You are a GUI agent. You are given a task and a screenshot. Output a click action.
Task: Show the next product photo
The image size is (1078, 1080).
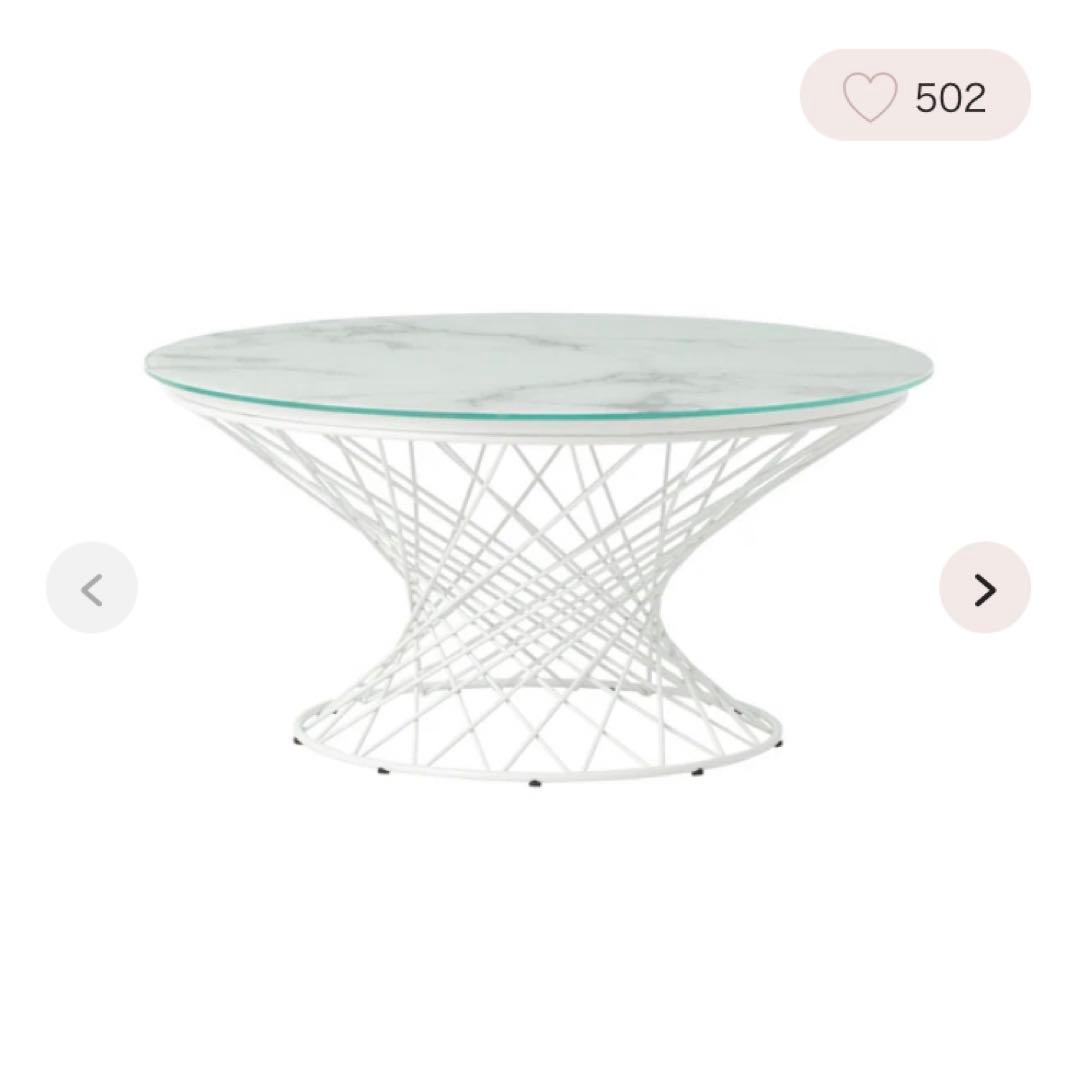pyautogui.click(x=984, y=589)
